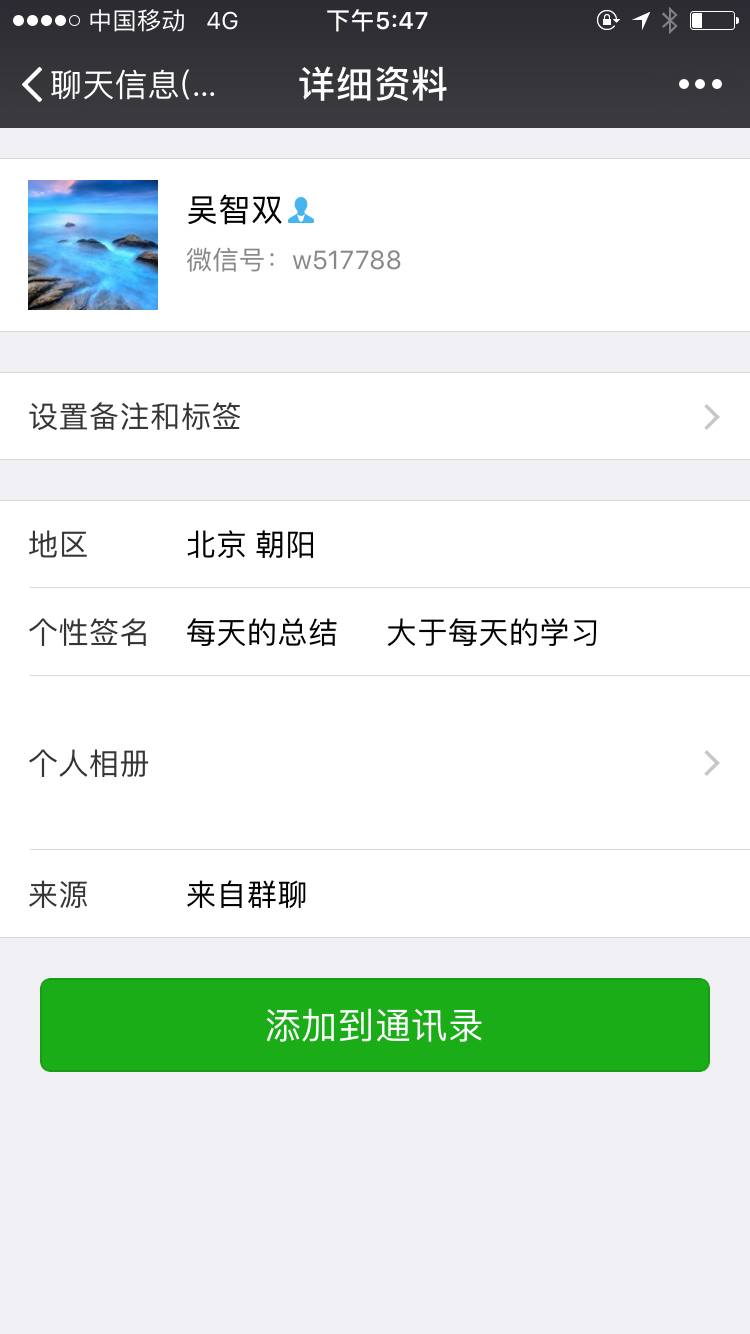The image size is (750, 1334).
Task: Tap the Bluetooth icon in status bar
Action: click(x=672, y=19)
